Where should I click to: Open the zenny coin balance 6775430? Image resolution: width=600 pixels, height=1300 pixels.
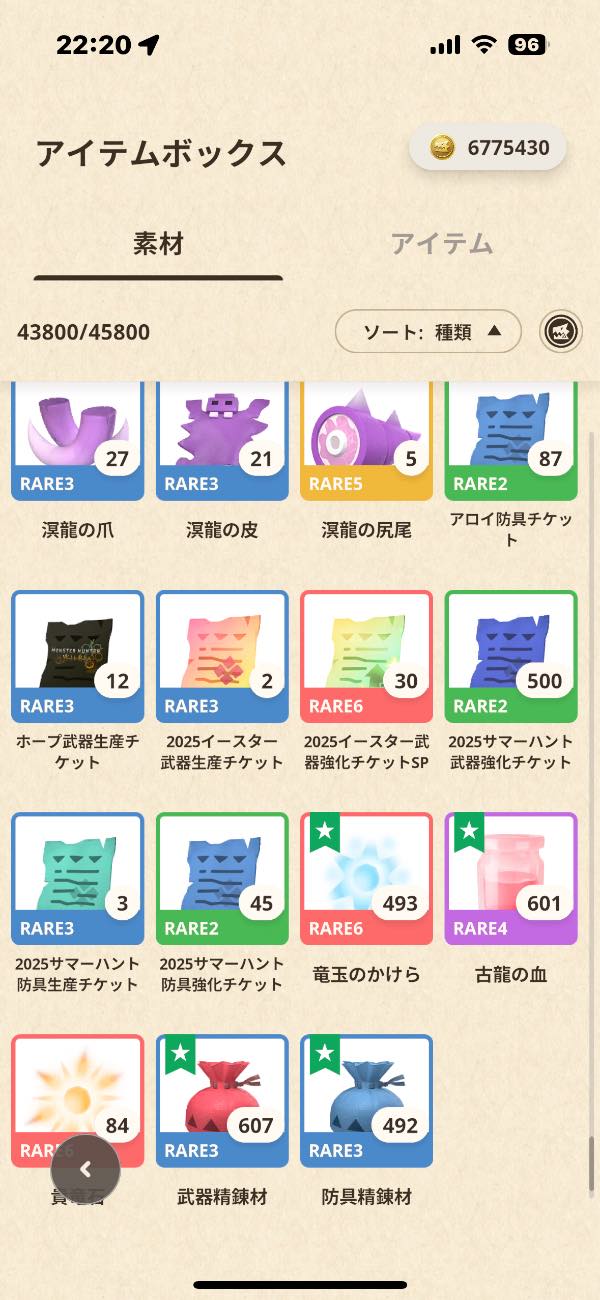(488, 148)
